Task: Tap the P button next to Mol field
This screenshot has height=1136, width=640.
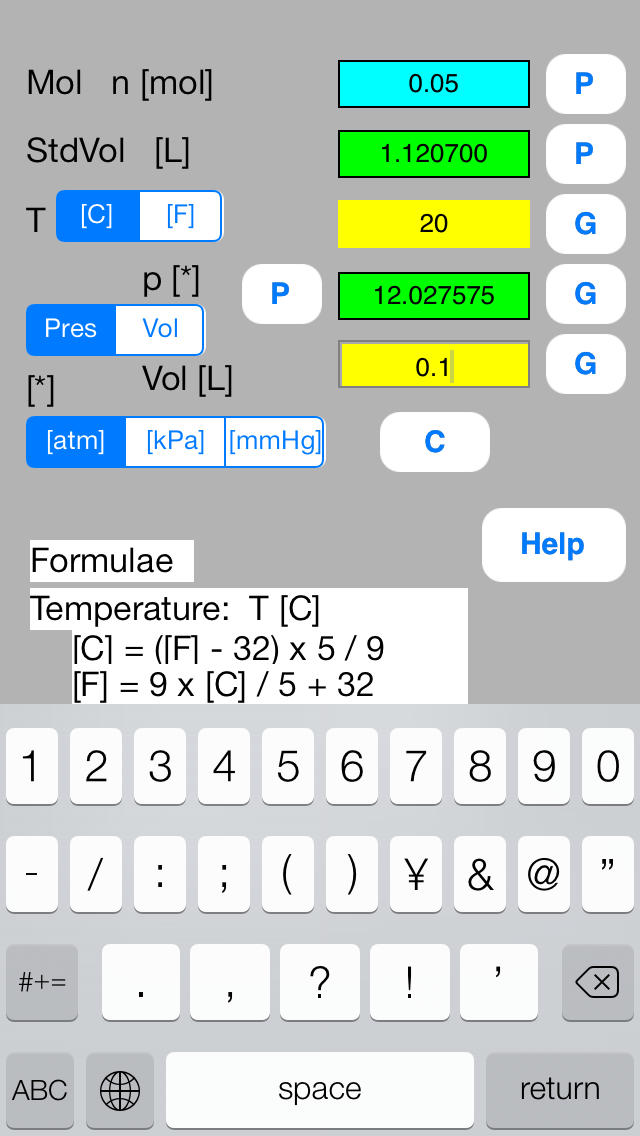Action: [x=586, y=84]
